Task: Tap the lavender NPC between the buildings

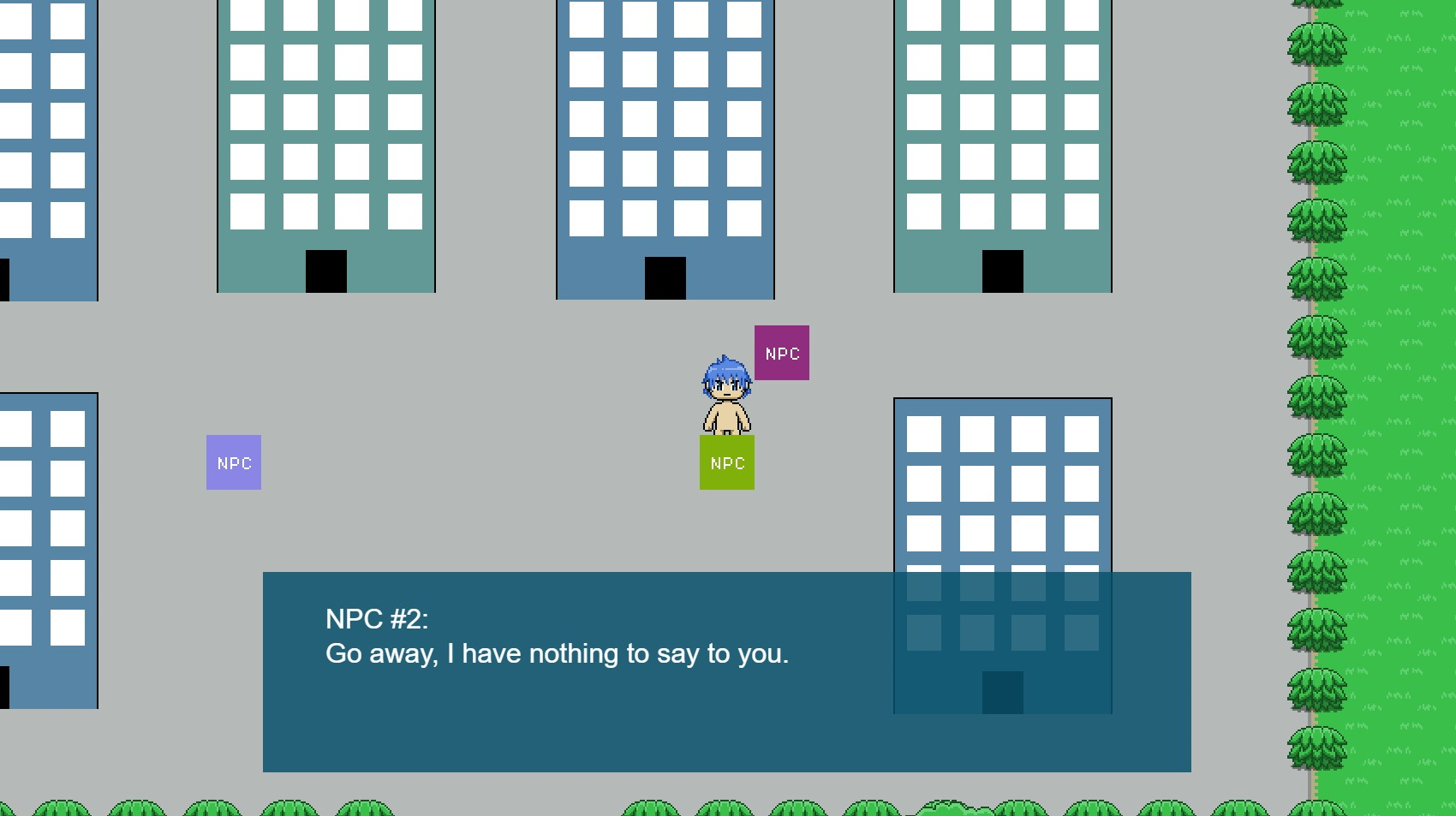Action: click(233, 462)
